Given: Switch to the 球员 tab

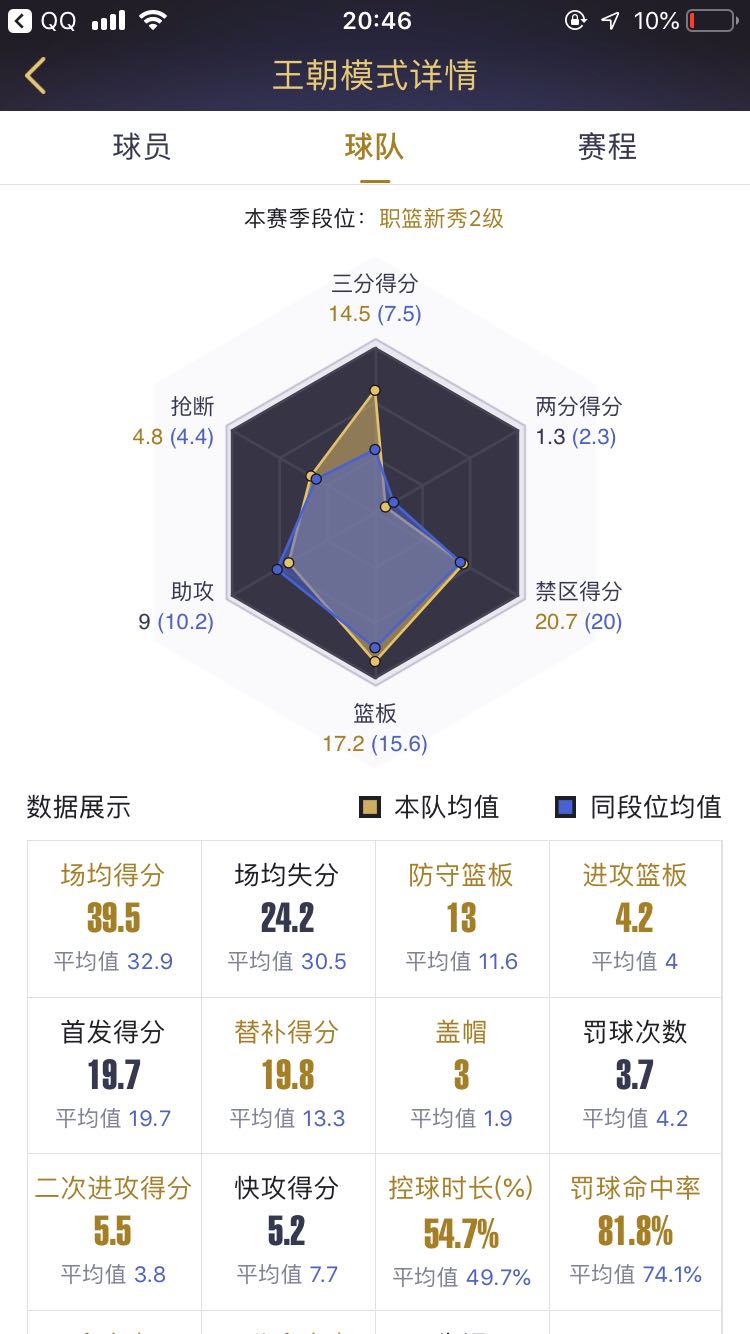Looking at the screenshot, I should pyautogui.click(x=142, y=147).
